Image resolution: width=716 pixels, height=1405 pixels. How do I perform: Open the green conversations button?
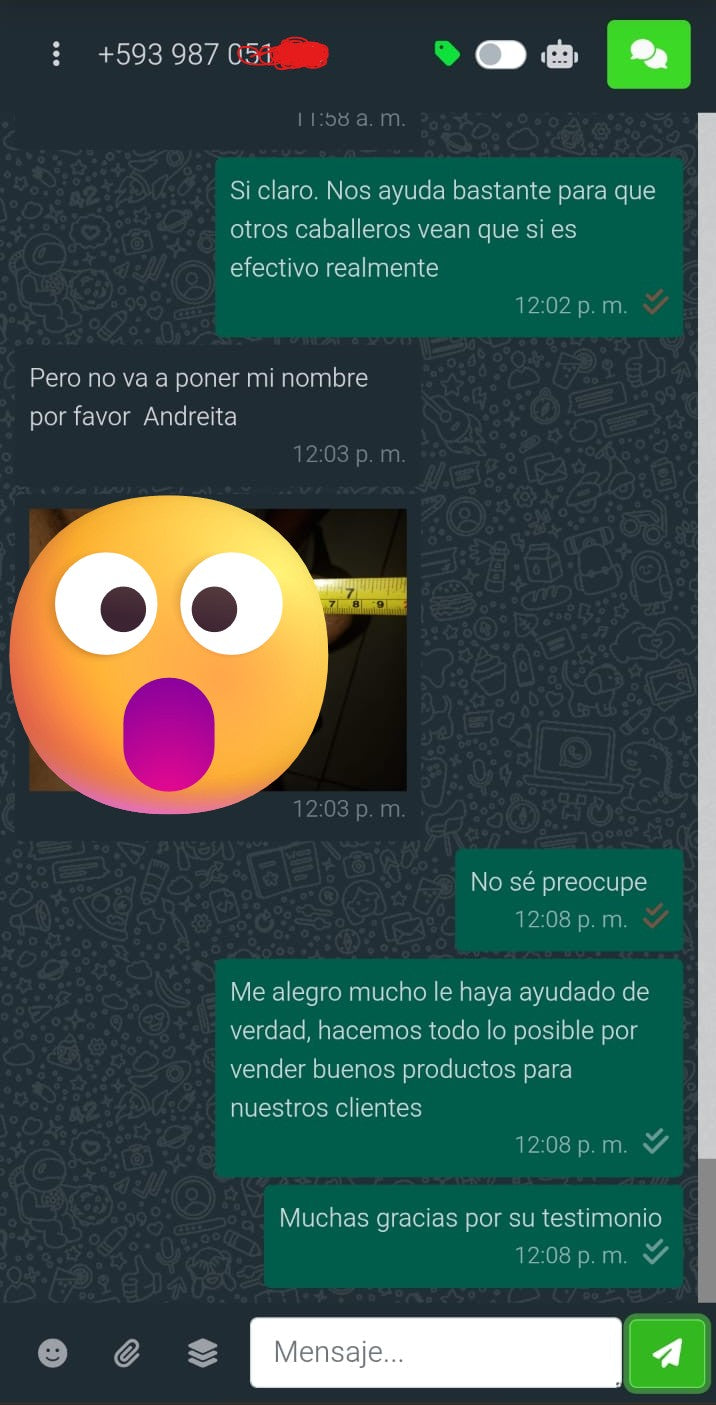pos(648,54)
